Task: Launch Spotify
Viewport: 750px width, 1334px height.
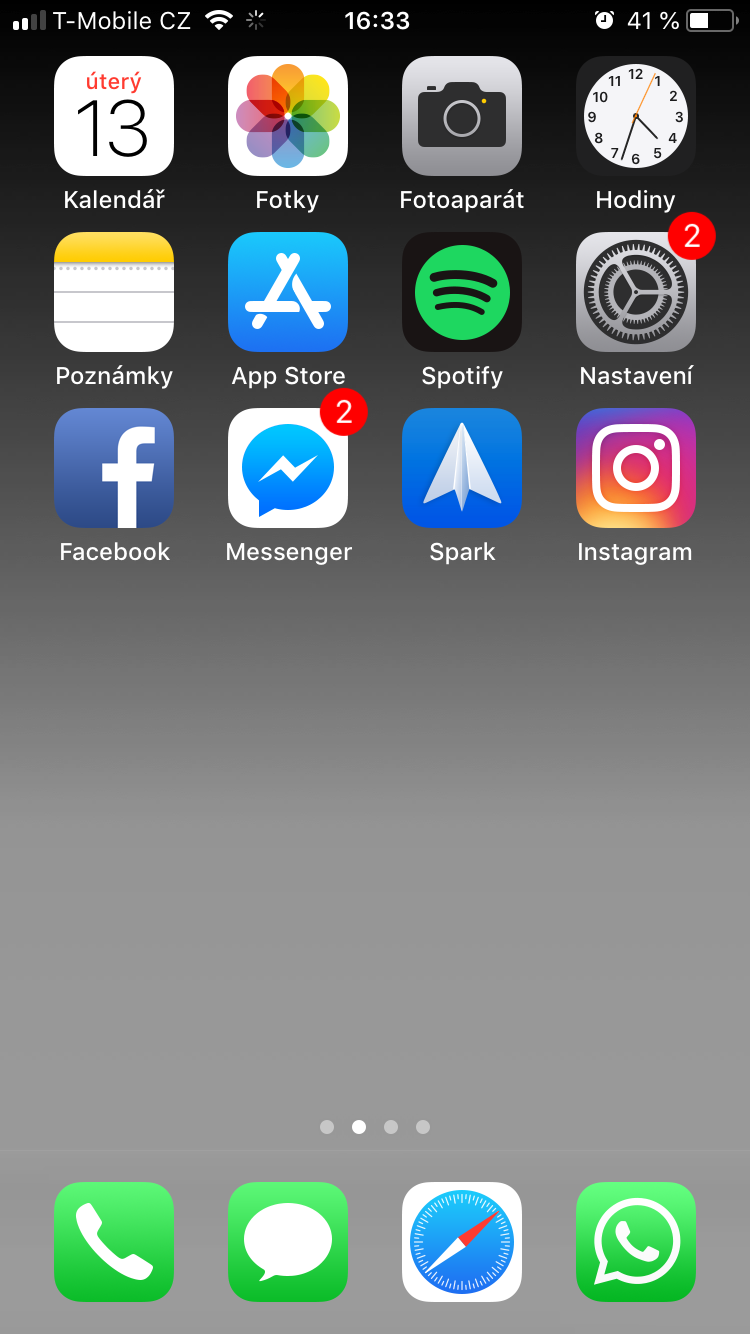Action: pyautogui.click(x=462, y=292)
